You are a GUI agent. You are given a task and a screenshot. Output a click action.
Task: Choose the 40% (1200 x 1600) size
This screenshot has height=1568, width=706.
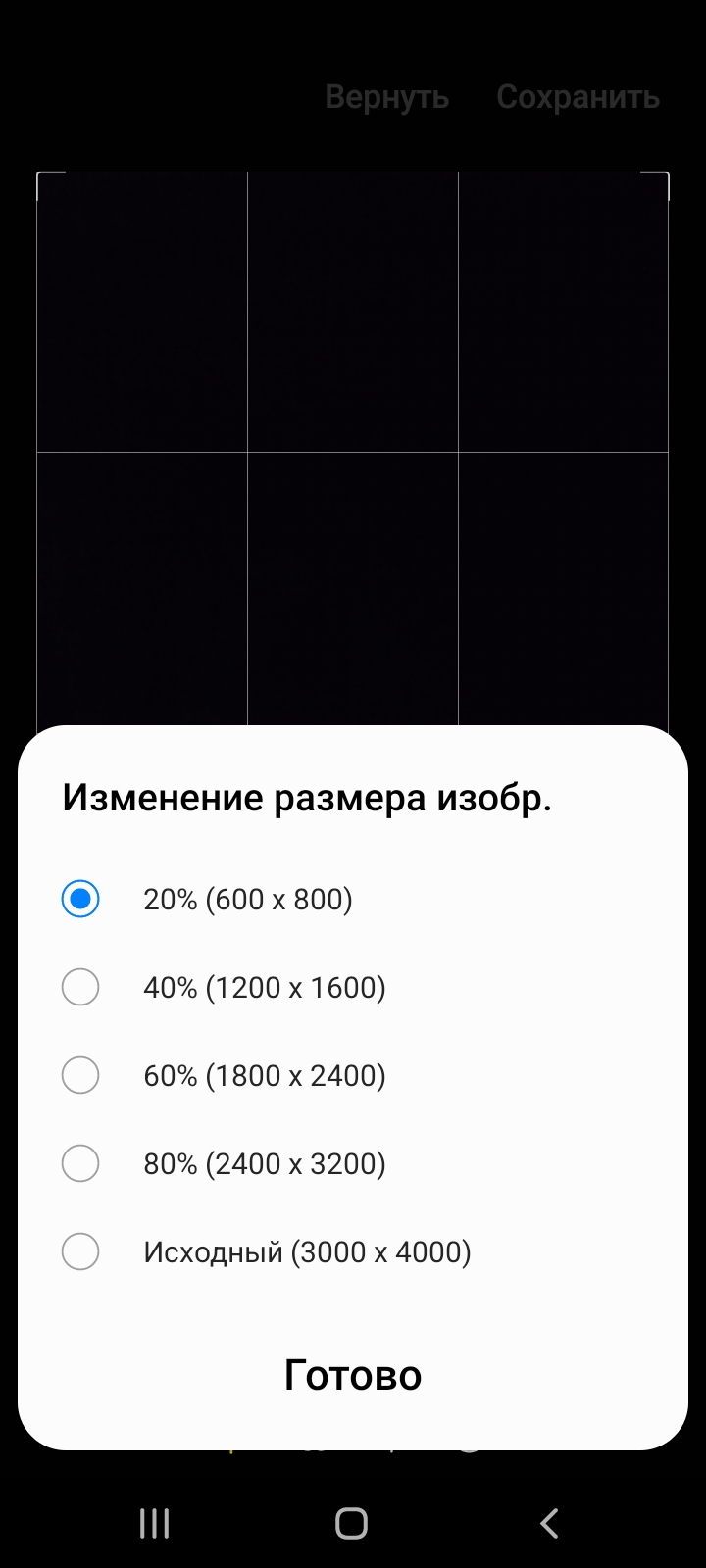(x=353, y=987)
